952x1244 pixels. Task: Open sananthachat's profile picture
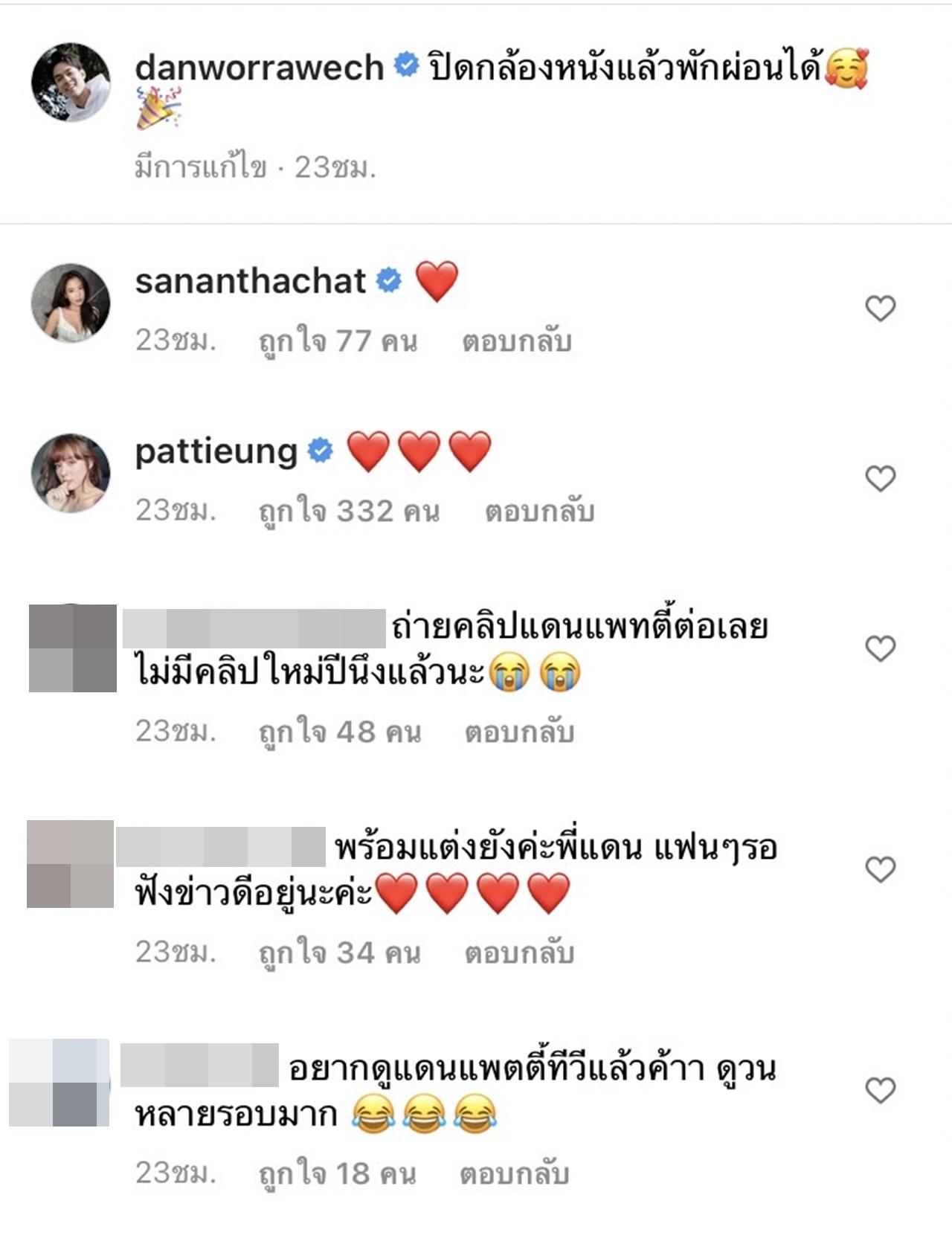(x=71, y=303)
